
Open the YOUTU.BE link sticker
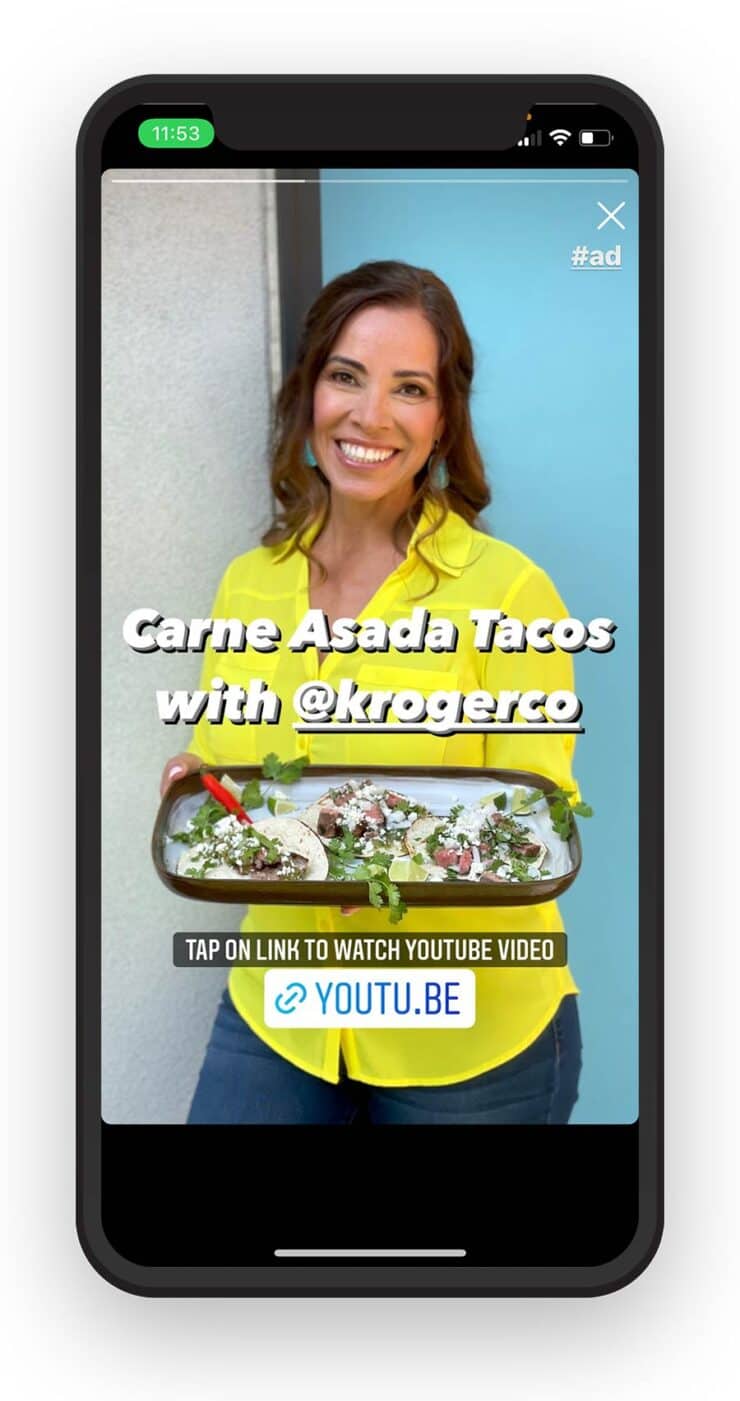(x=369, y=998)
